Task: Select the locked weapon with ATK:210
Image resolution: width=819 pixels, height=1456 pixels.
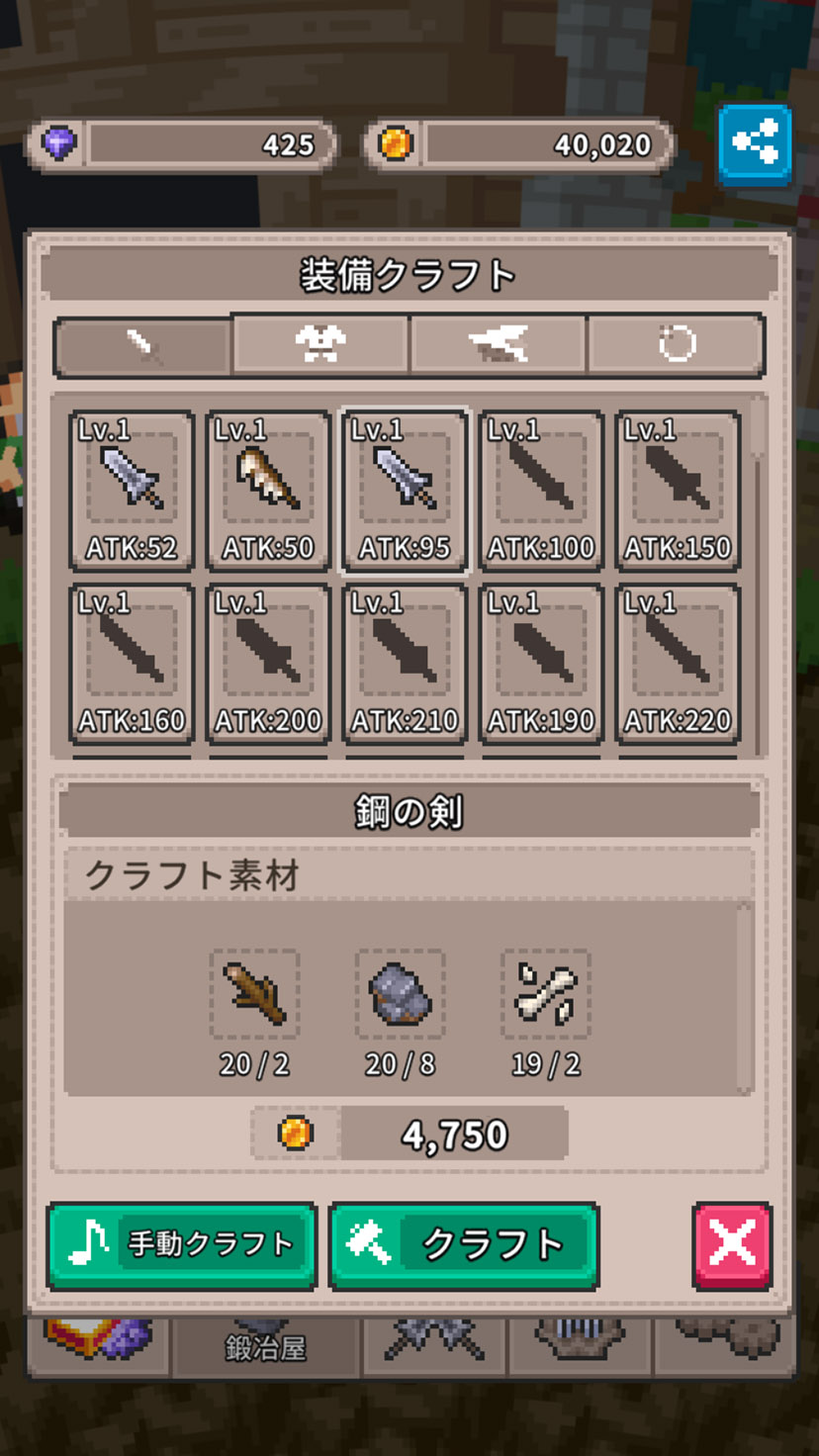Action: (405, 664)
